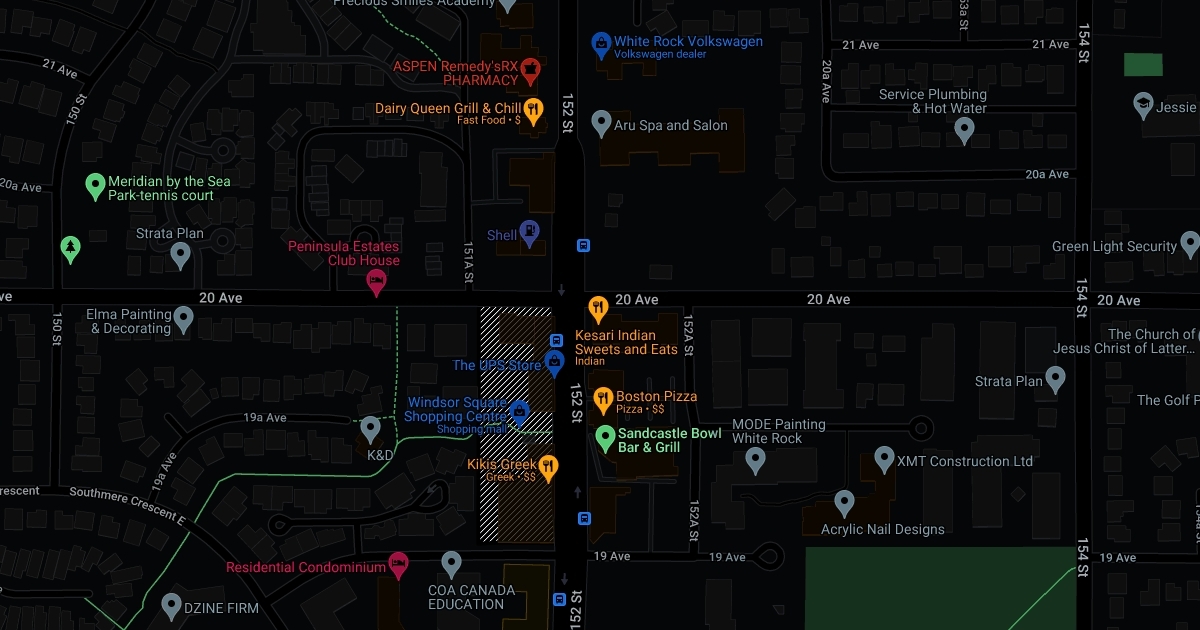Select The UPS Store pin
1200x630 pixels.
(553, 359)
